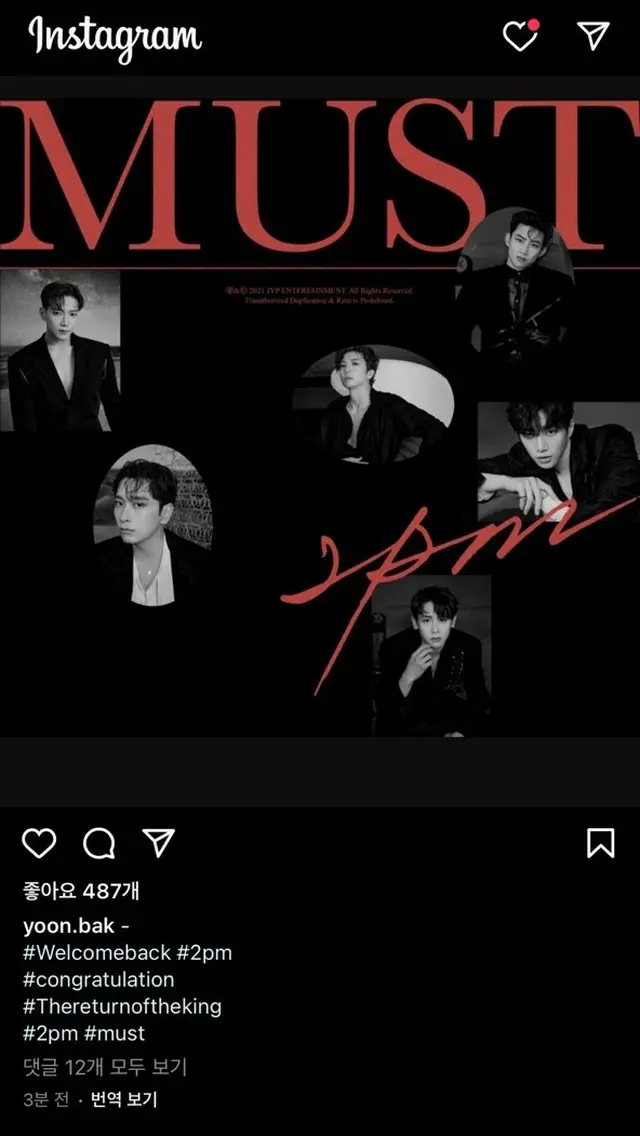
Task: View all 12 comments (댓글 12개 모두 보기)
Action: [105, 1067]
